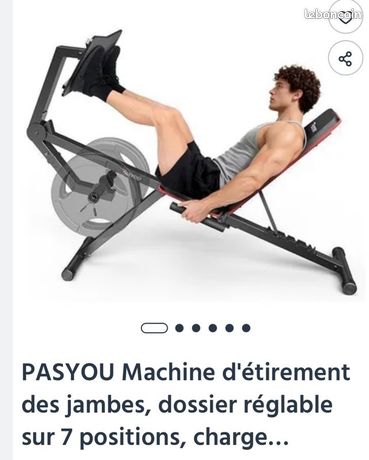
Task: Share this PASYOU listing
Action: point(345,58)
